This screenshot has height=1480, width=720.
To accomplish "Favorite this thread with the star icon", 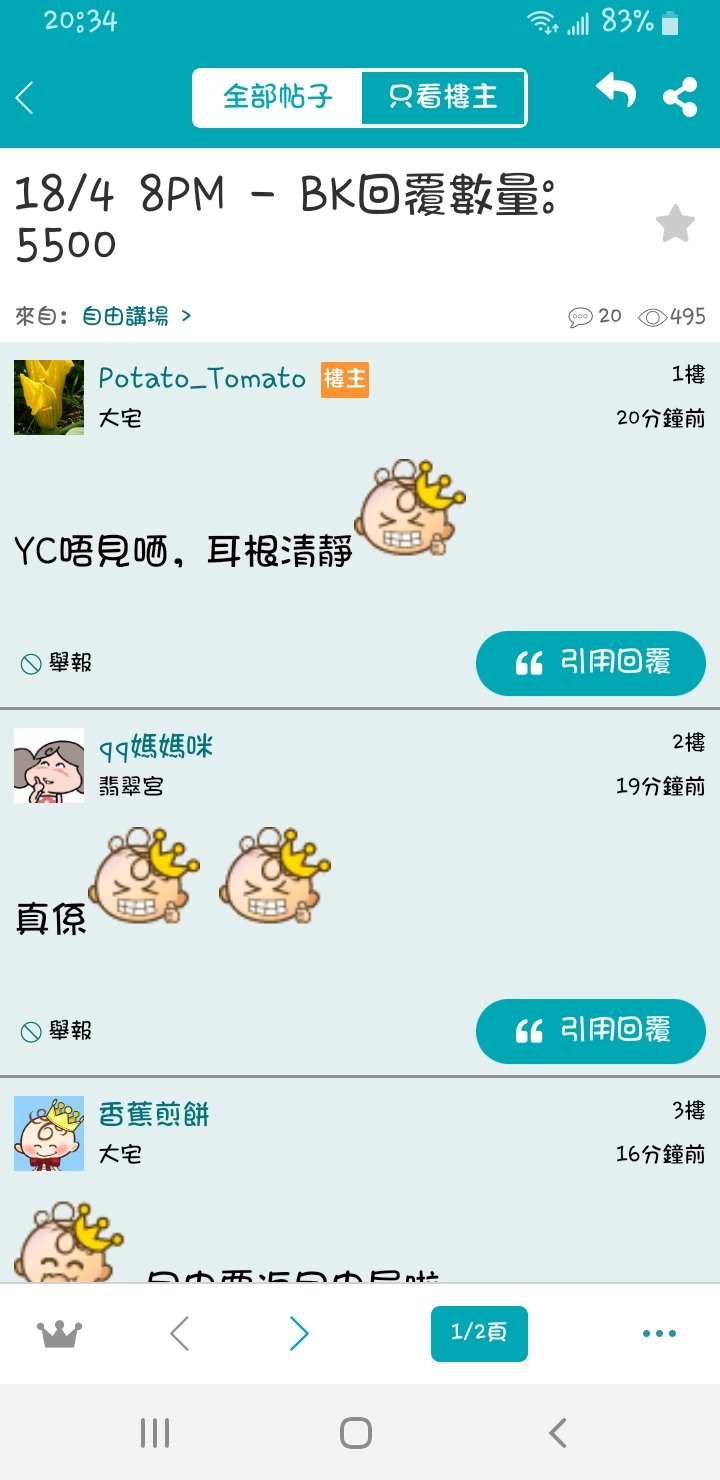I will [675, 224].
